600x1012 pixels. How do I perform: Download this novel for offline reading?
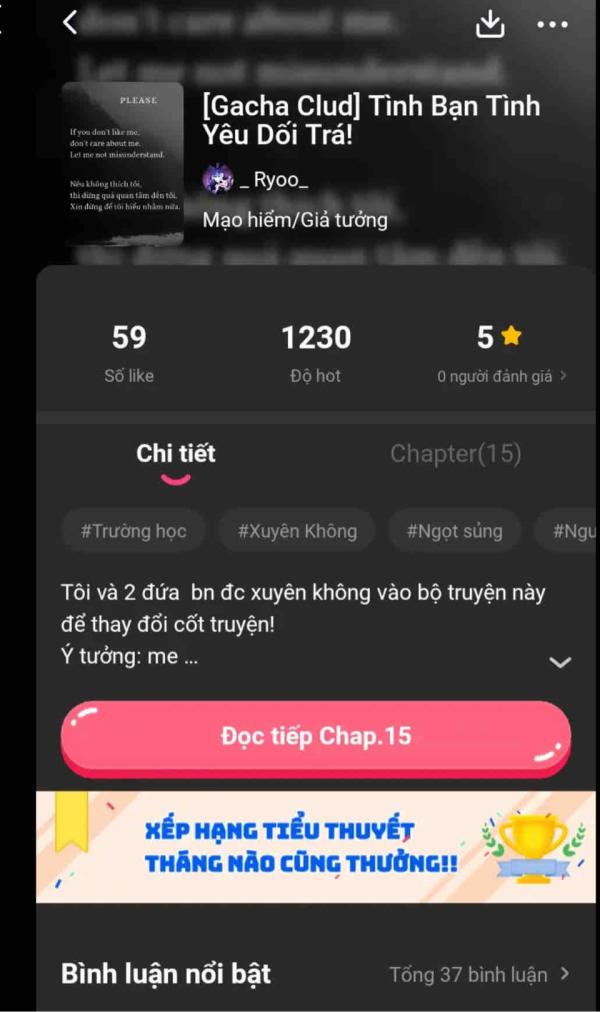coord(489,24)
